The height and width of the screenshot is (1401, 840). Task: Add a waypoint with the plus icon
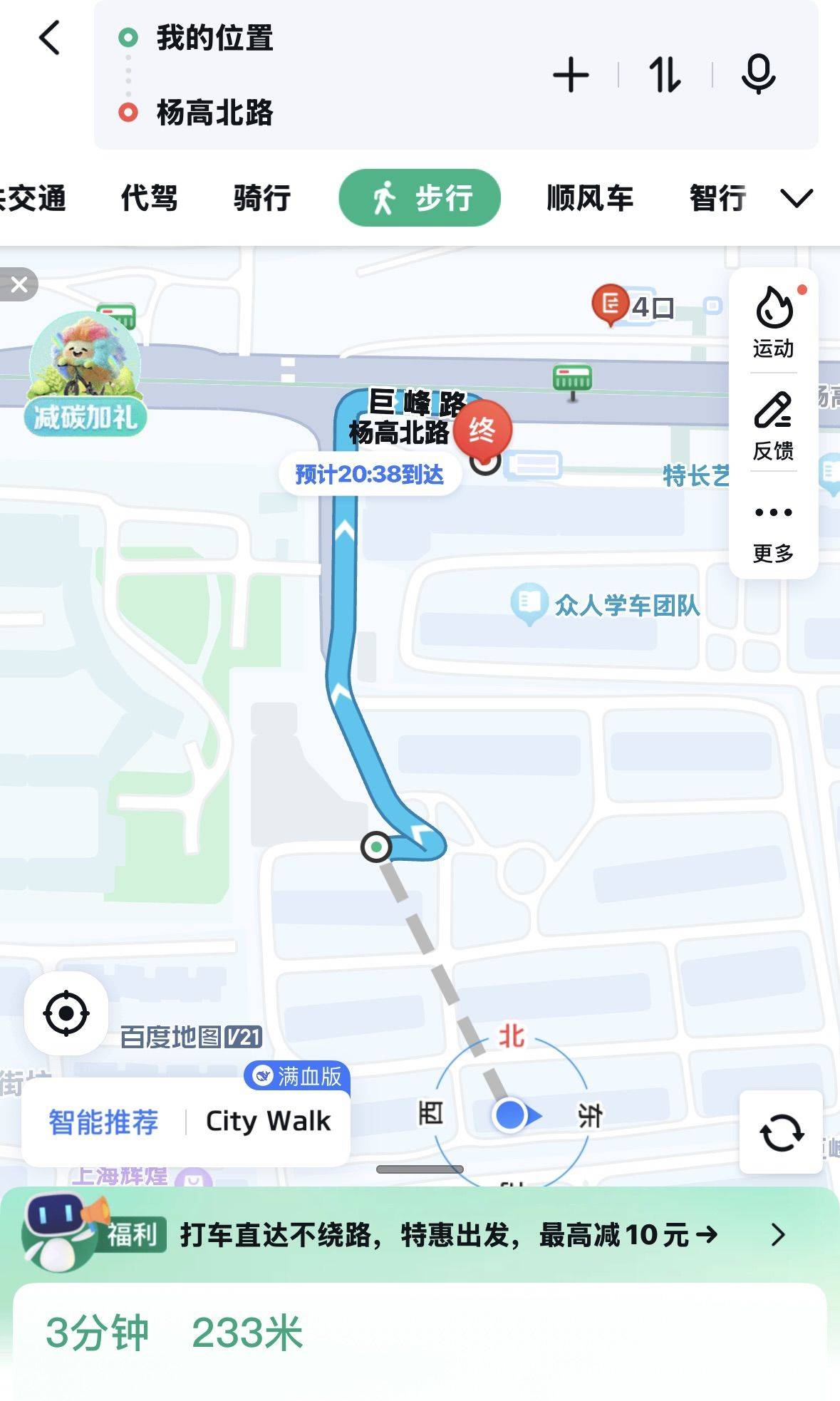coord(571,75)
